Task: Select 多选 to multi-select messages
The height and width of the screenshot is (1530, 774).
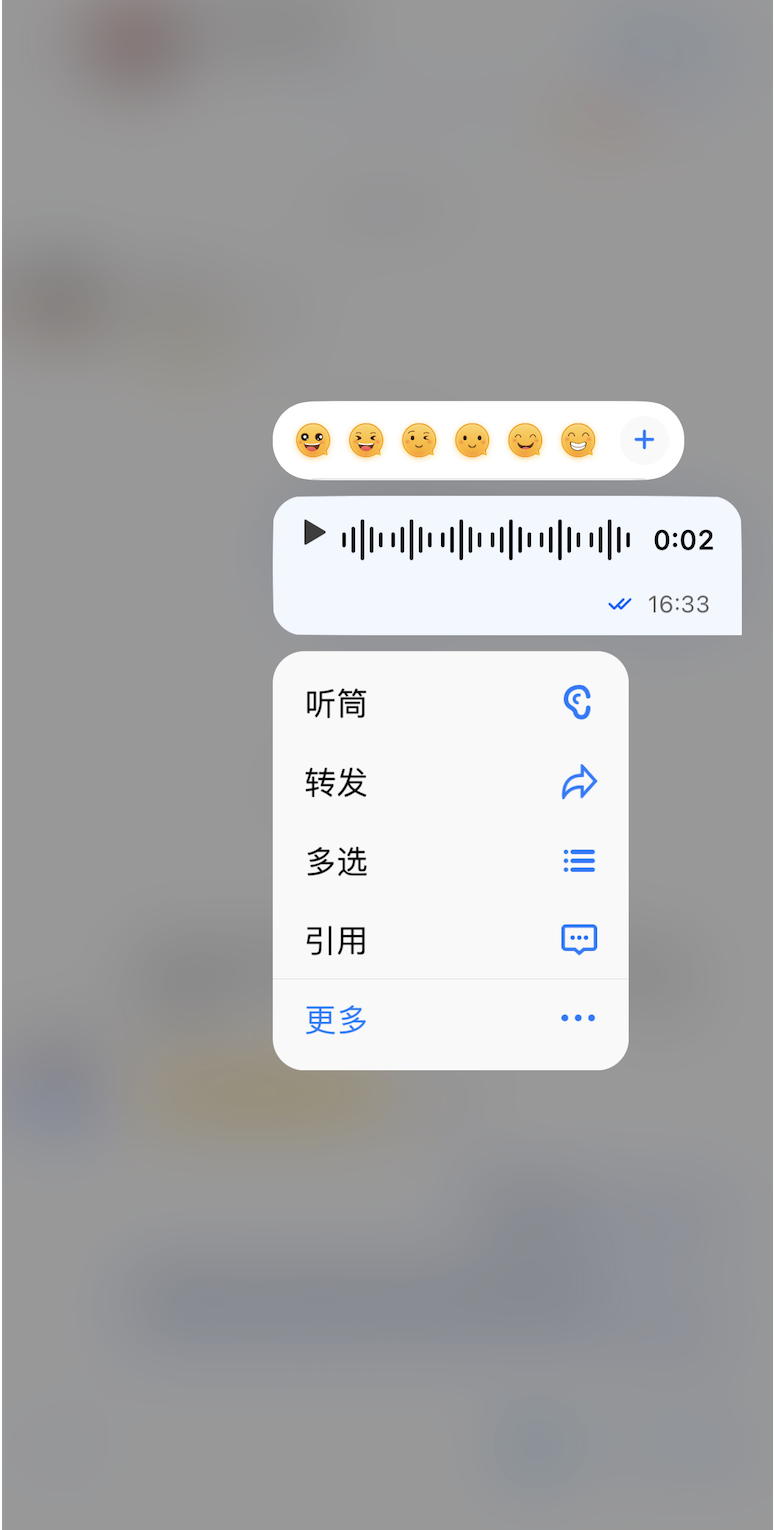Action: [x=450, y=861]
